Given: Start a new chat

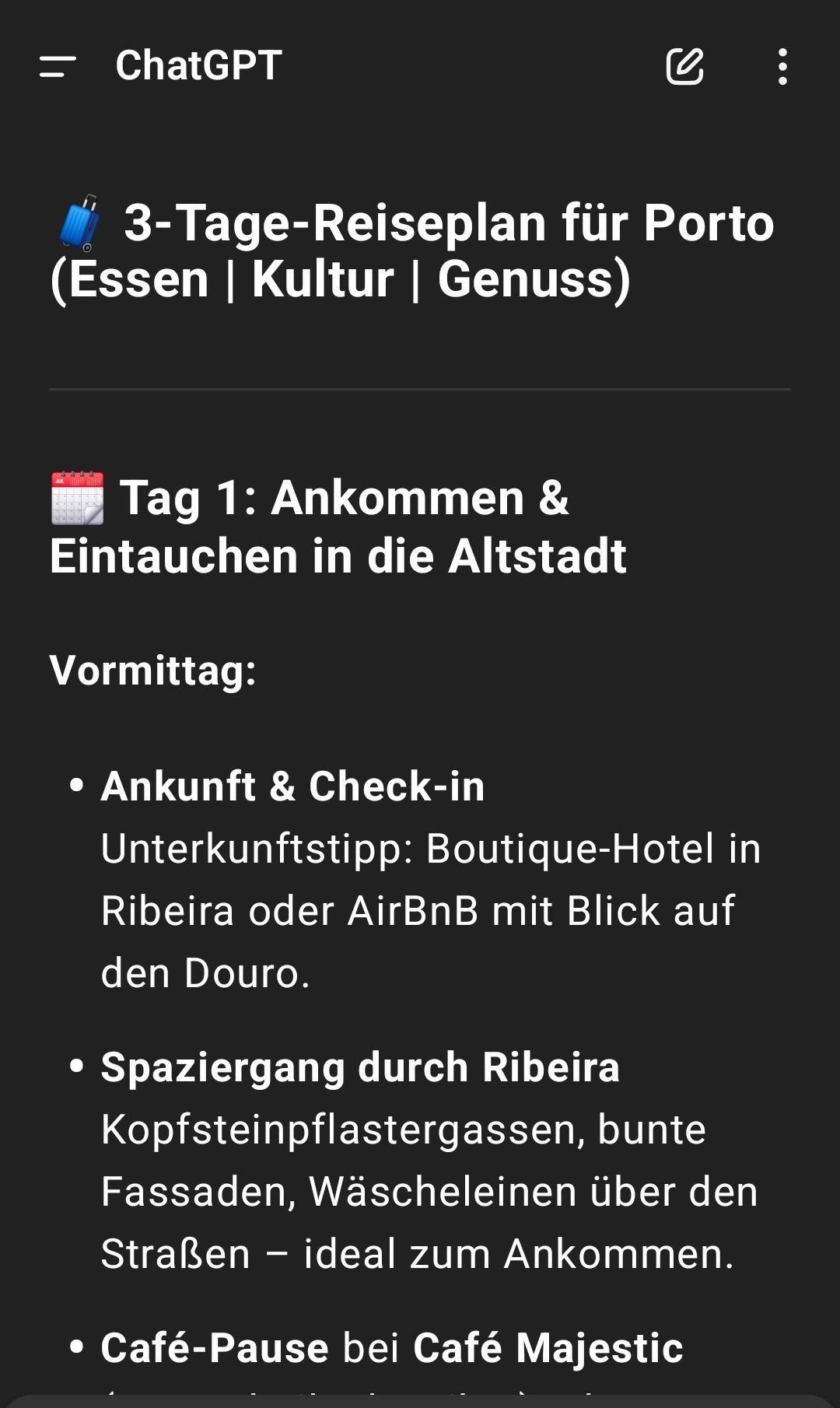Looking at the screenshot, I should pyautogui.click(x=684, y=66).
